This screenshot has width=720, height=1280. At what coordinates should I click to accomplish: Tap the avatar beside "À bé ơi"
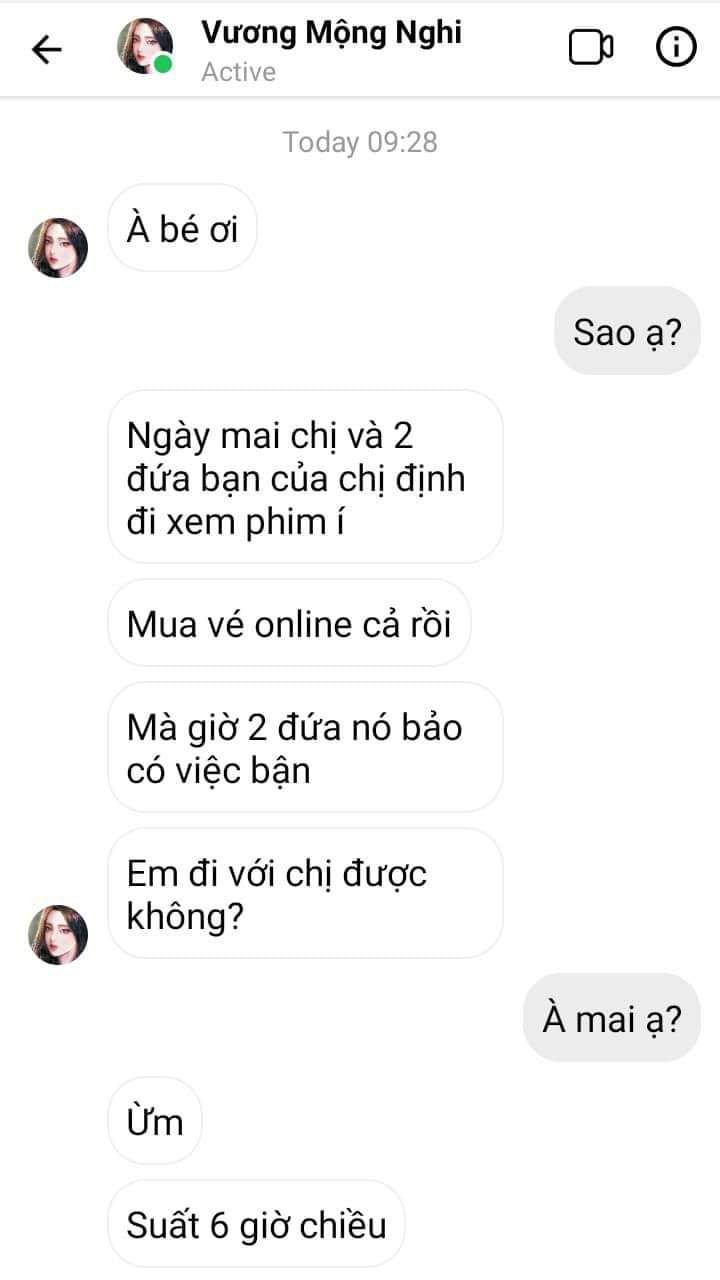(58, 247)
